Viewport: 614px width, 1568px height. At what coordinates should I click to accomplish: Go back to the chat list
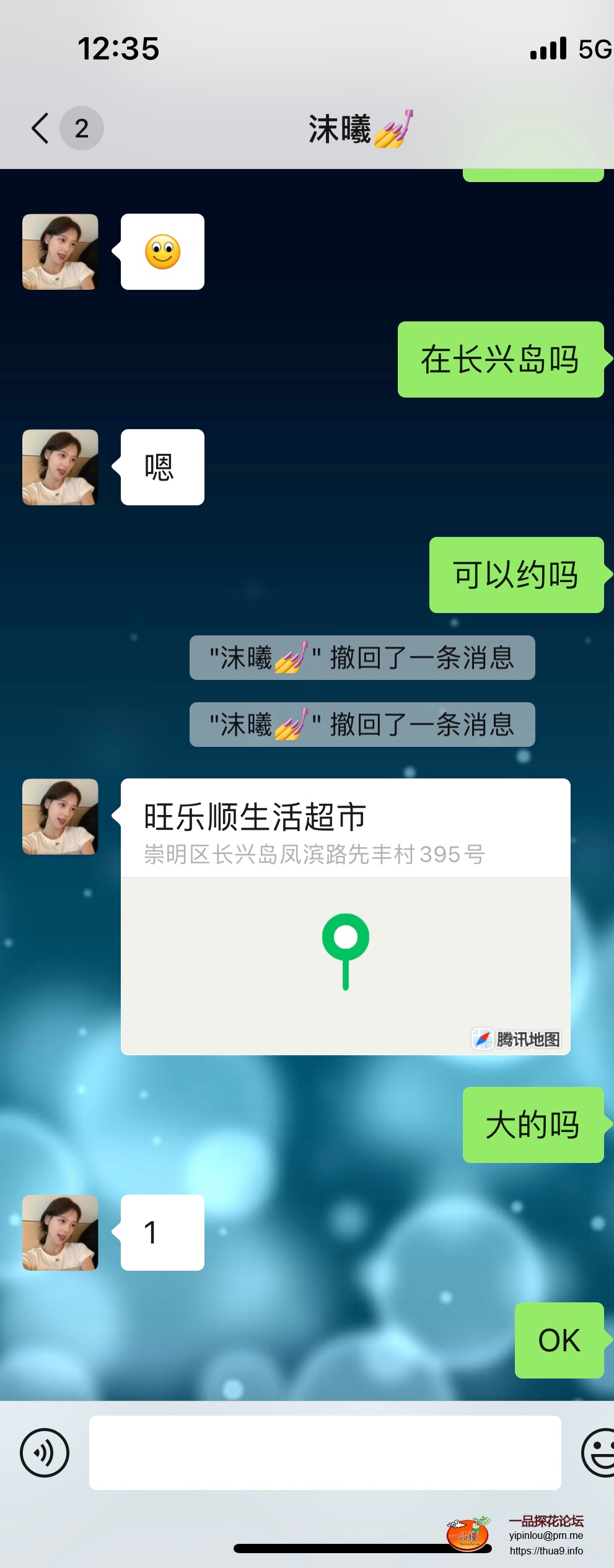click(41, 128)
